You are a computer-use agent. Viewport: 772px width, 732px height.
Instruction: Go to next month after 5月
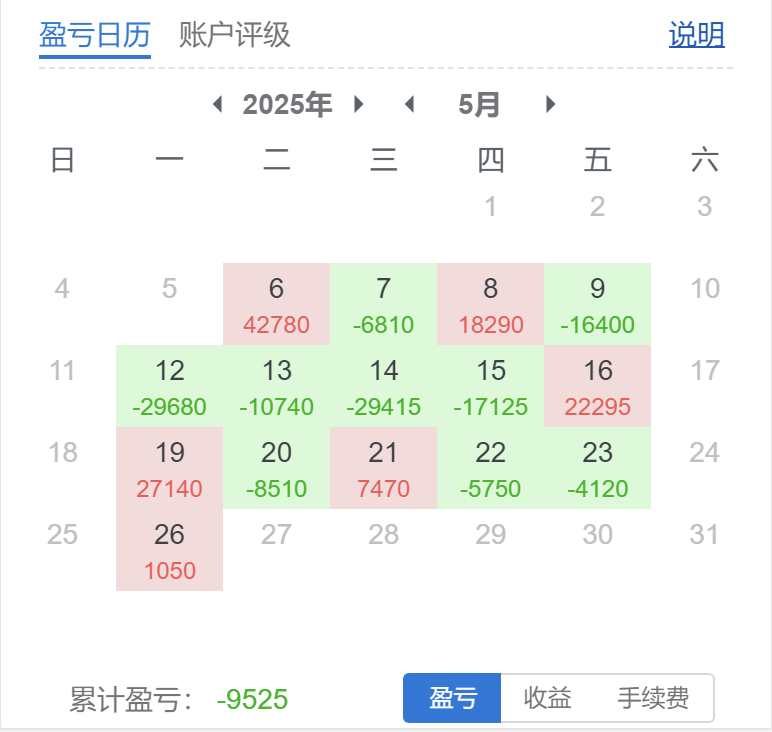(549, 104)
